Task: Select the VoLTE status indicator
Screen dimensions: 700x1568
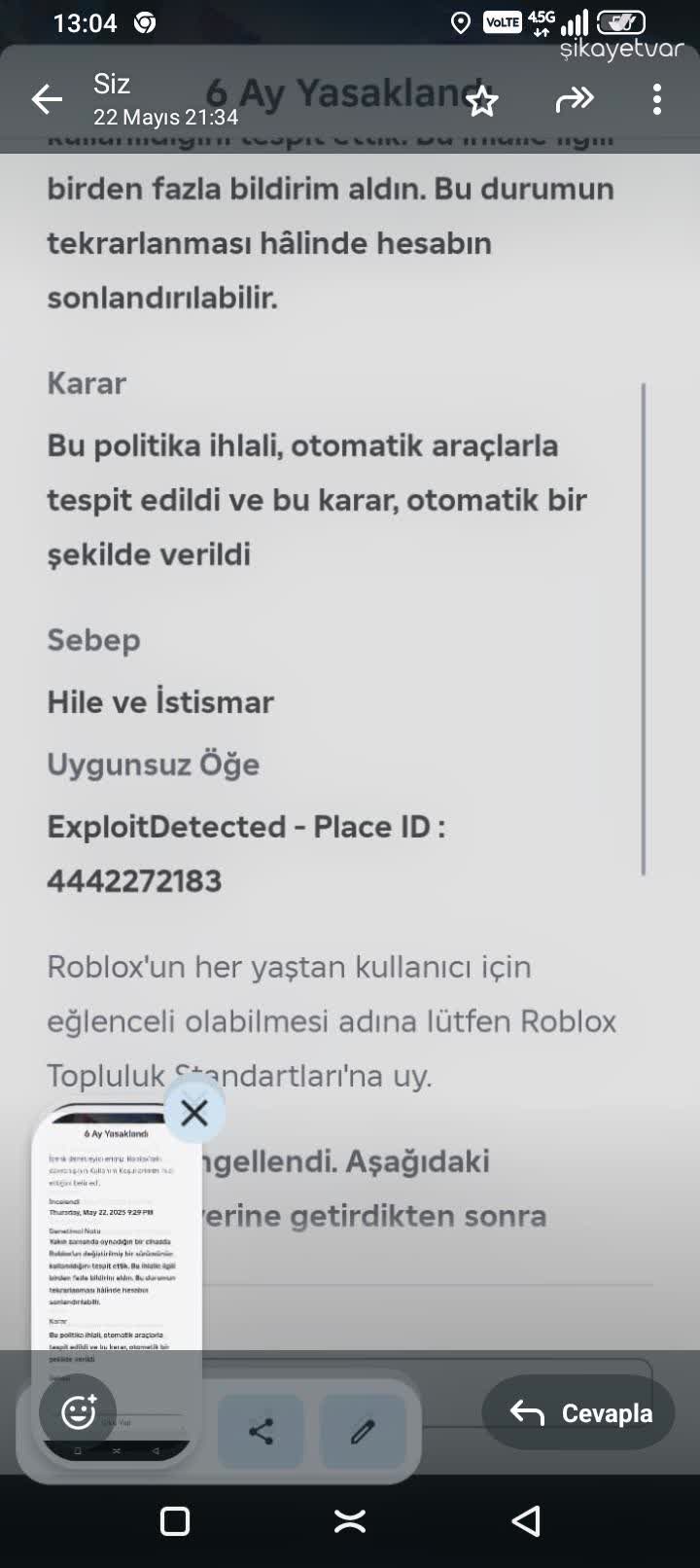Action: (x=502, y=21)
